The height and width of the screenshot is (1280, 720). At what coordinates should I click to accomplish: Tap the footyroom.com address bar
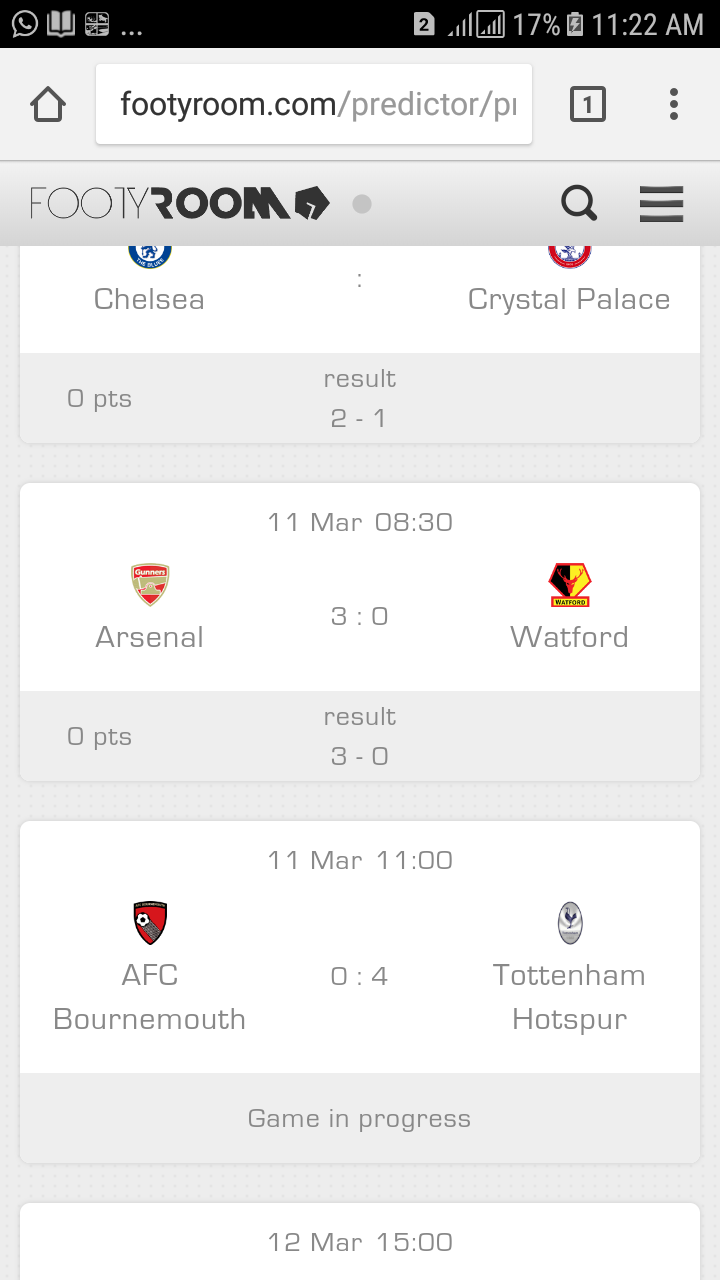coord(314,104)
